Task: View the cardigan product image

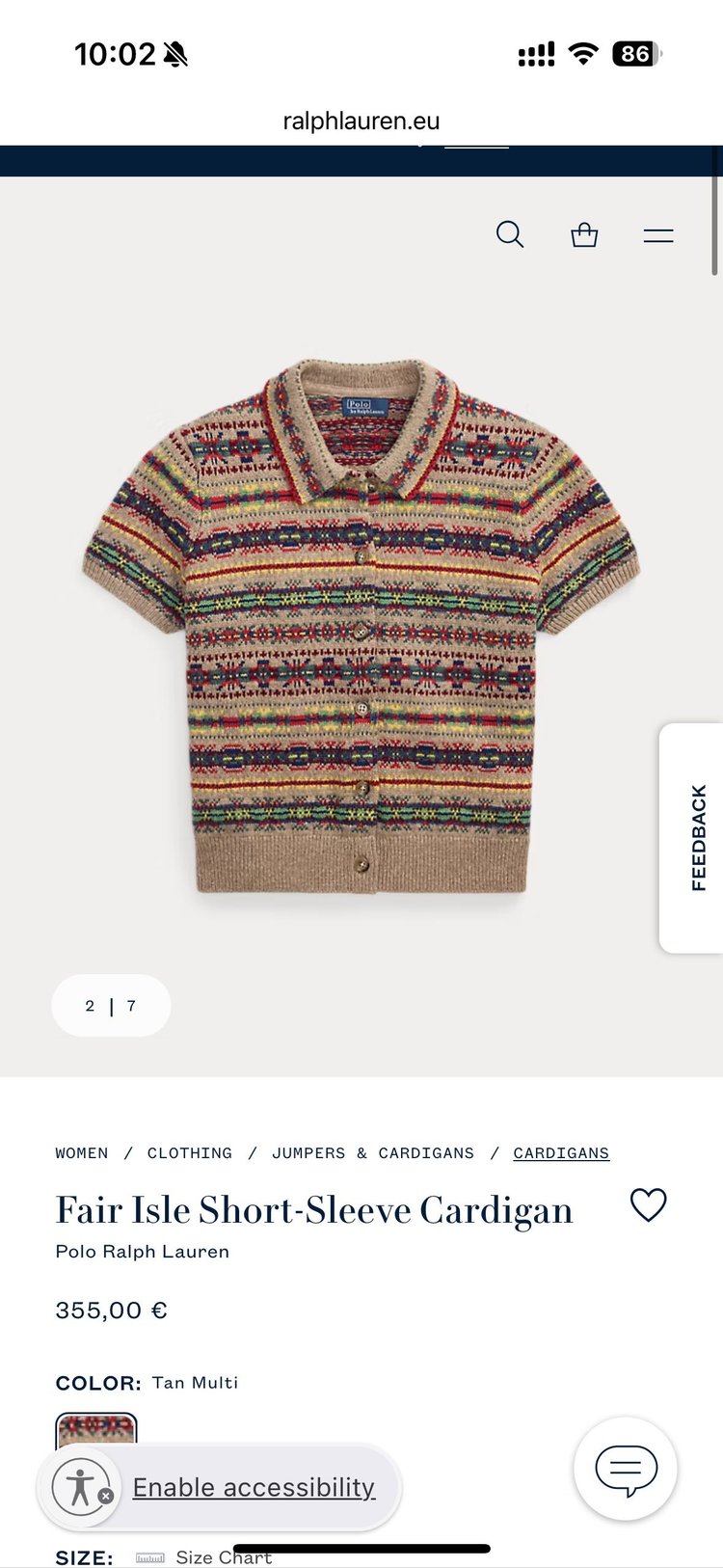Action: [361, 627]
